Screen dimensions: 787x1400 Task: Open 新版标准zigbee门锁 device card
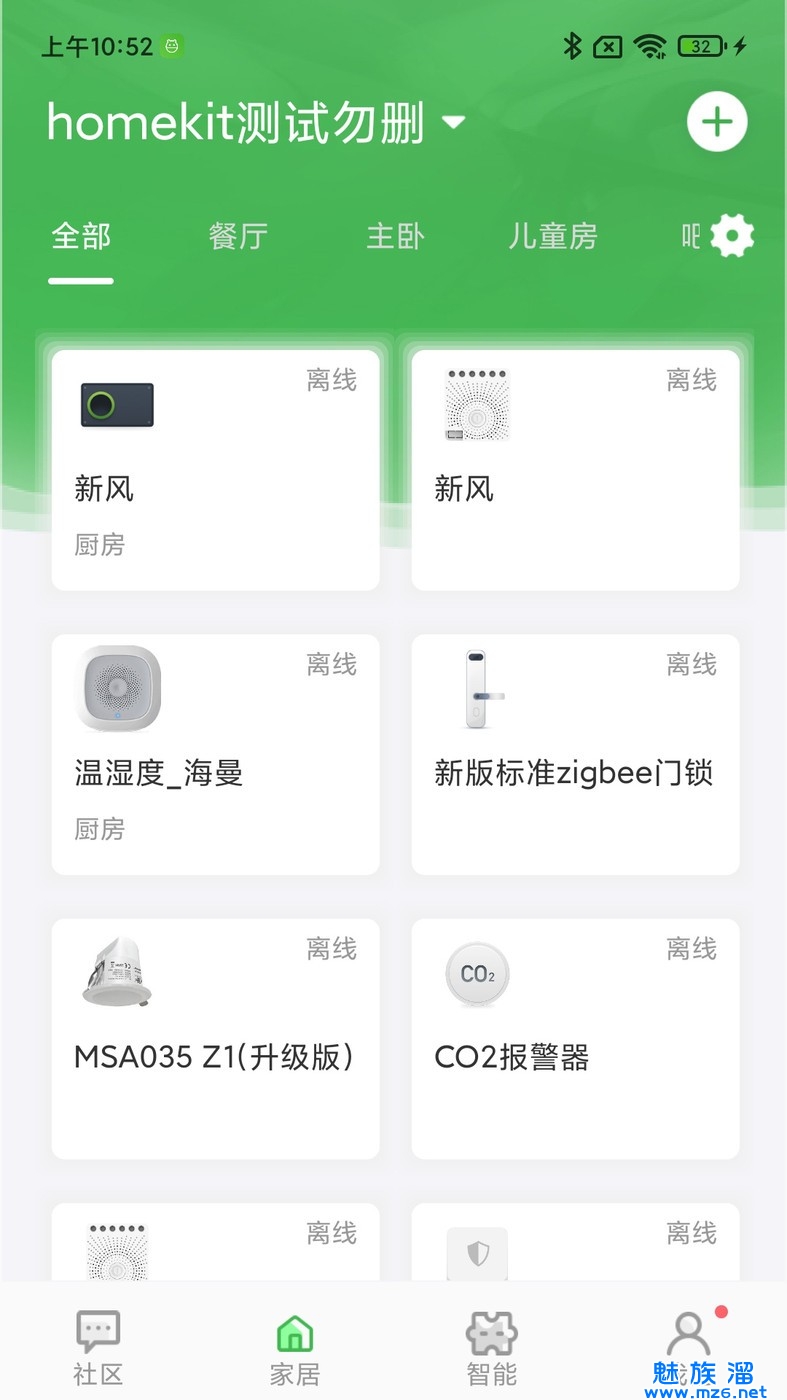point(575,754)
